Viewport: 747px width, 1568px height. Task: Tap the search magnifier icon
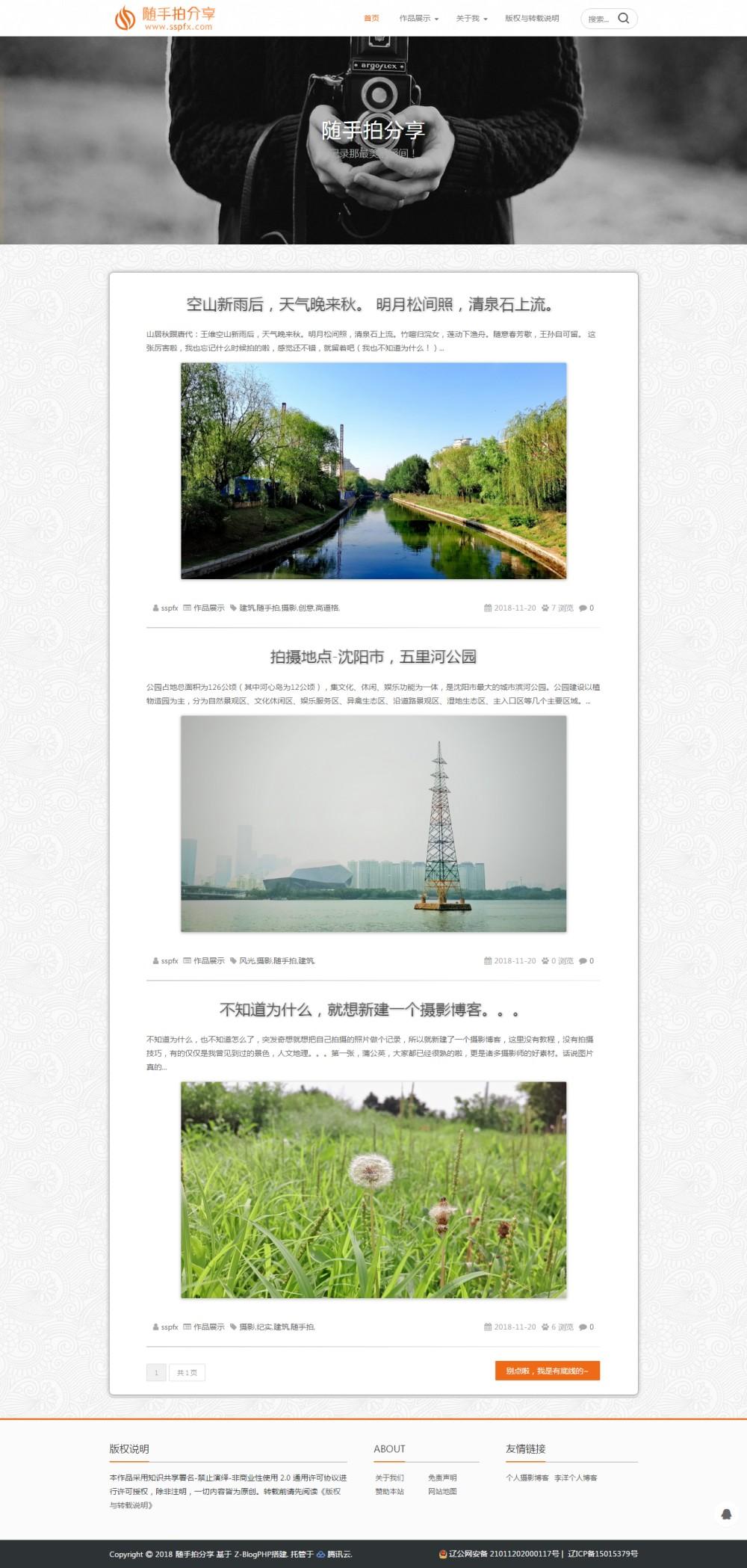[624, 19]
